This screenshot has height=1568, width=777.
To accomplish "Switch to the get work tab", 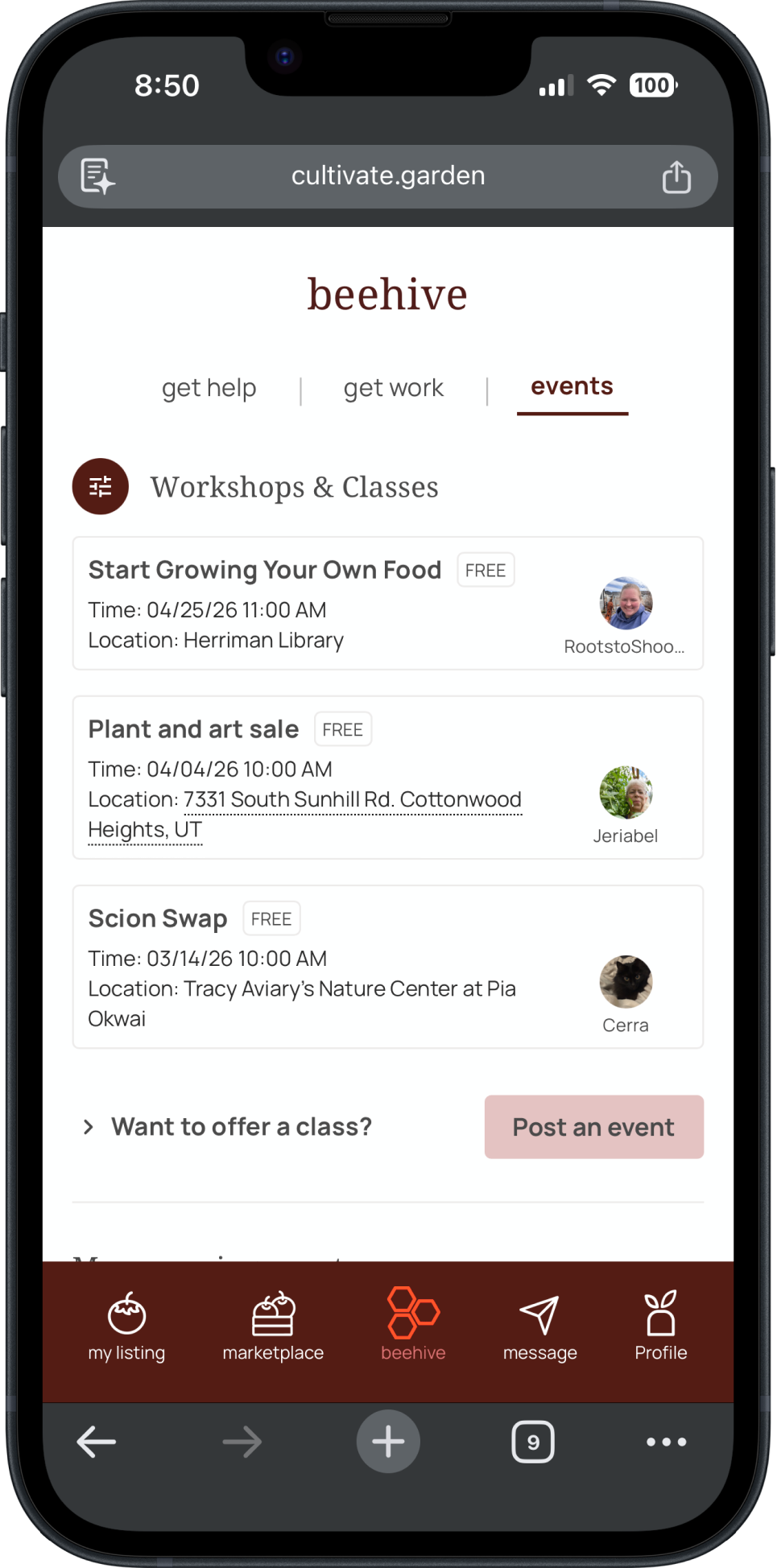I will tap(393, 388).
